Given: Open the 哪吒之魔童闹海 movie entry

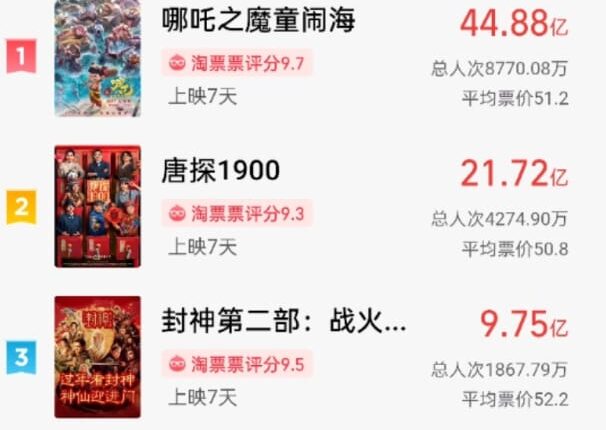Looking at the screenshot, I should pos(258,20).
